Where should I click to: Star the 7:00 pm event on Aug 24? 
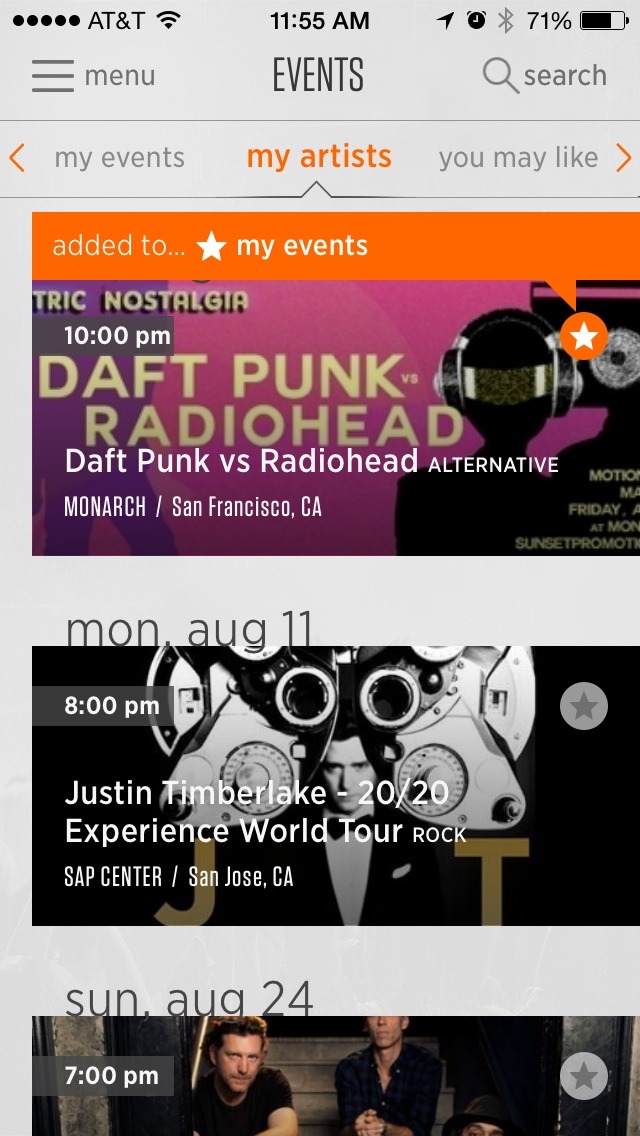point(584,1076)
